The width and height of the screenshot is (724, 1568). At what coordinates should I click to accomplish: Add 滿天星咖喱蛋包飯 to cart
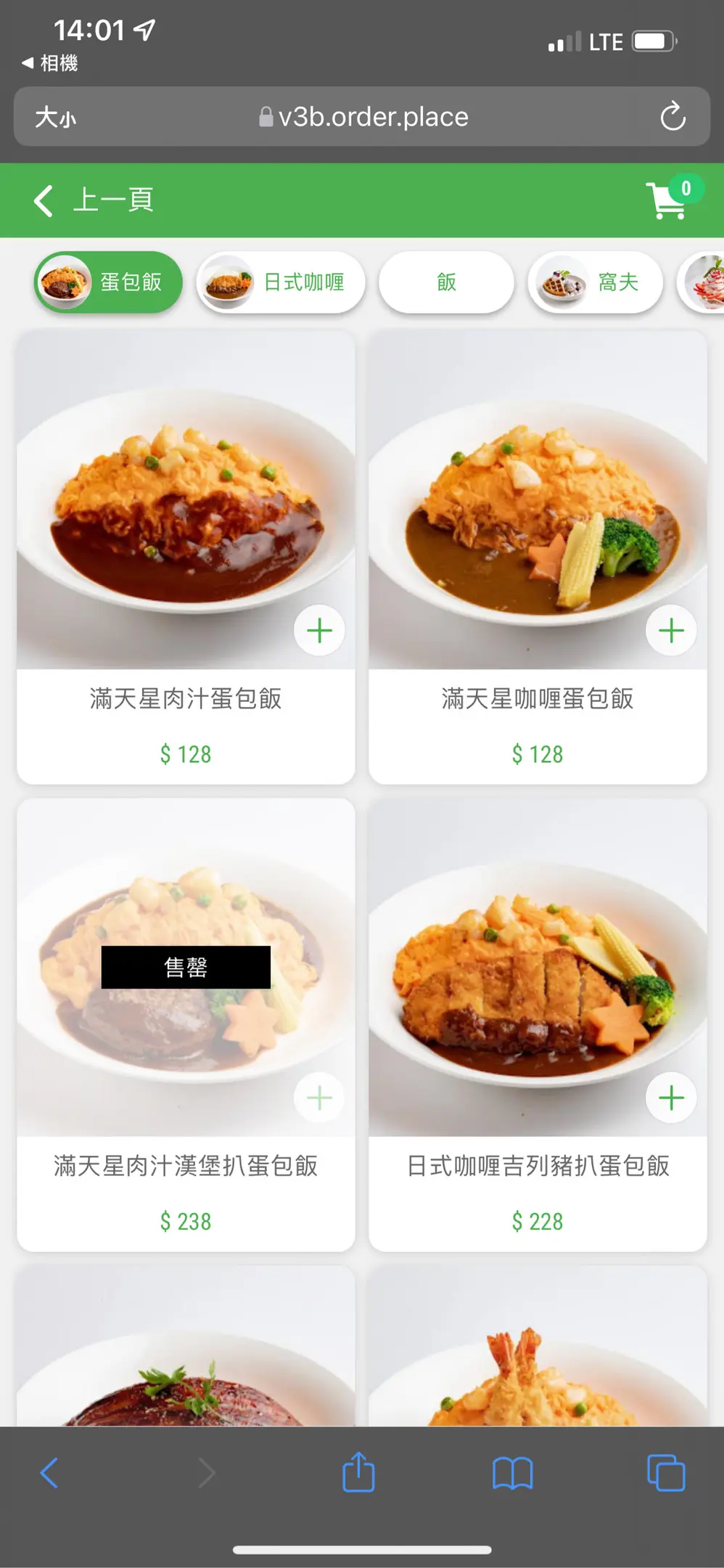point(671,630)
